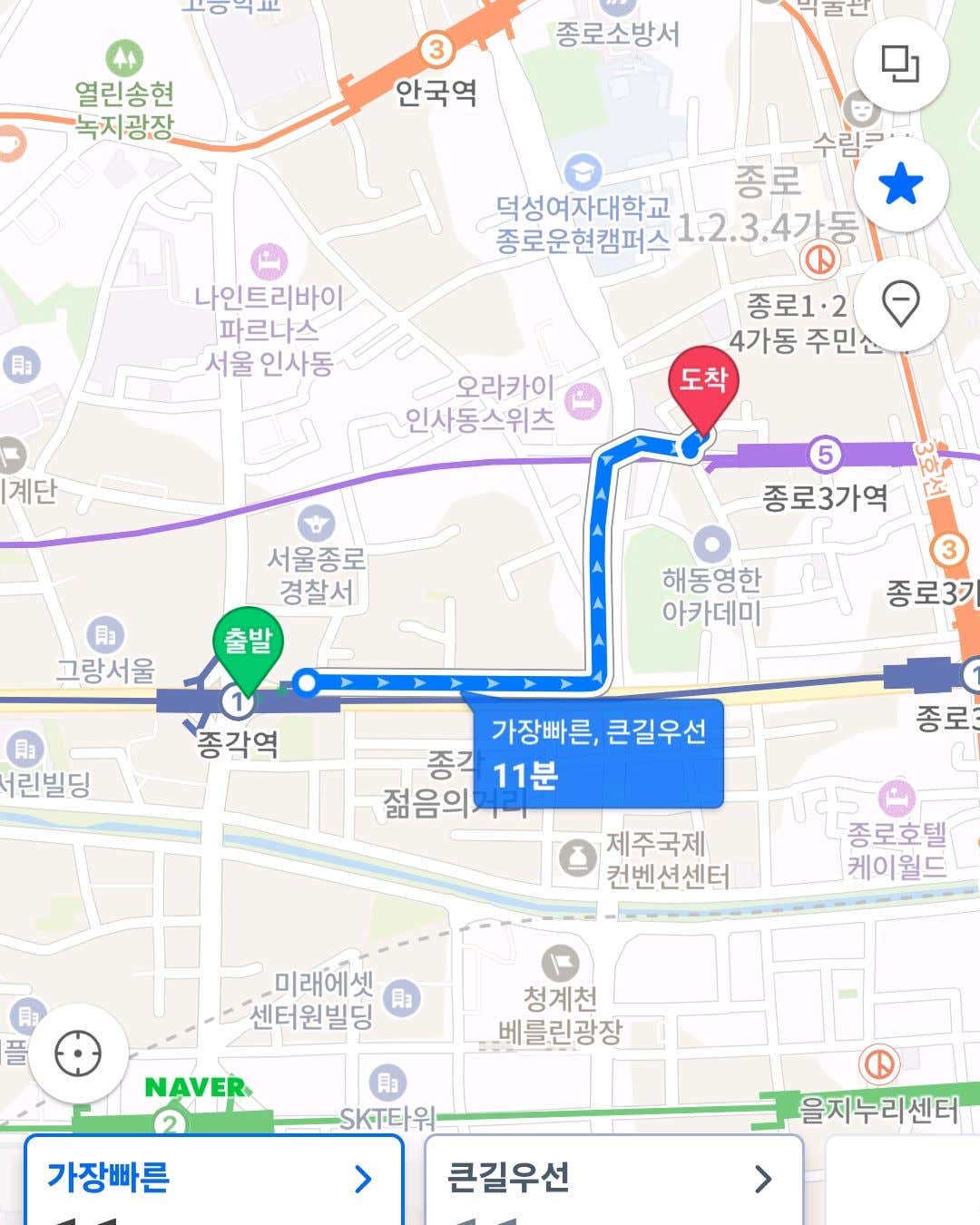The width and height of the screenshot is (980, 1225).
Task: Select 나인트리바이 파르나스 hotel marker
Action: (x=269, y=262)
